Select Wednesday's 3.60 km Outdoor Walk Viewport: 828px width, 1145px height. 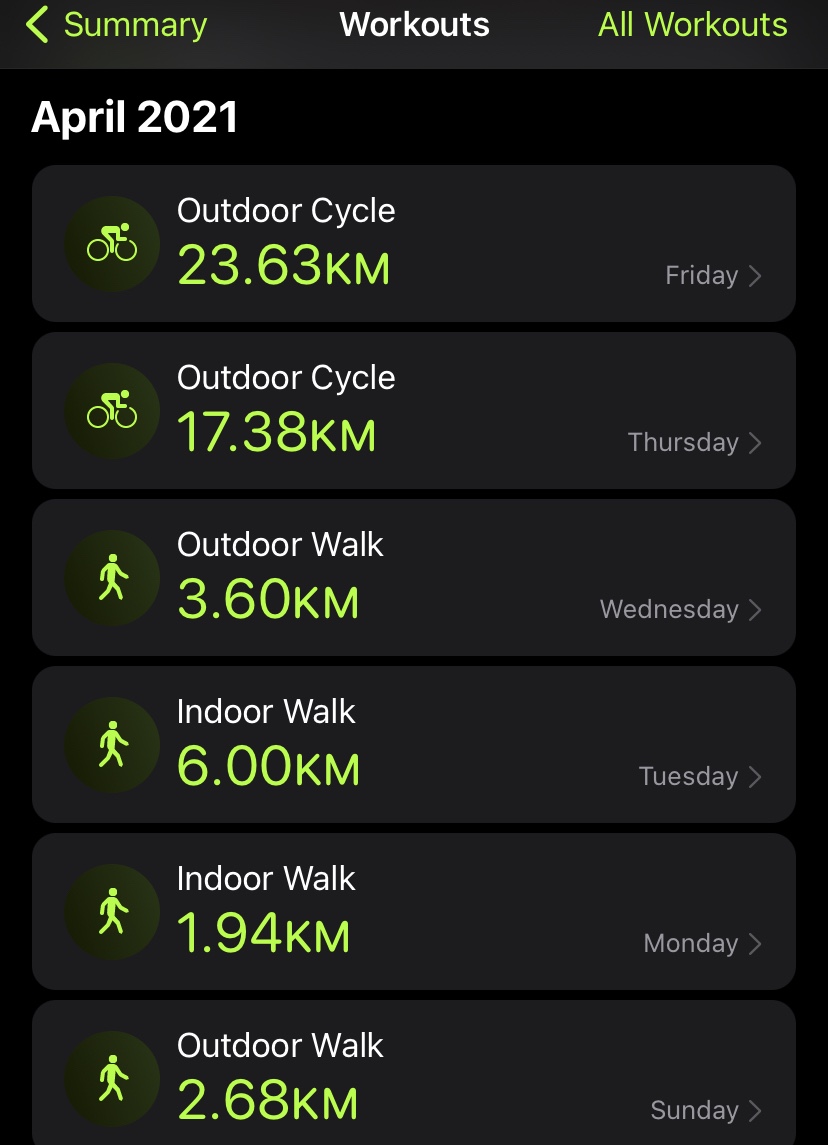pyautogui.click(x=414, y=578)
